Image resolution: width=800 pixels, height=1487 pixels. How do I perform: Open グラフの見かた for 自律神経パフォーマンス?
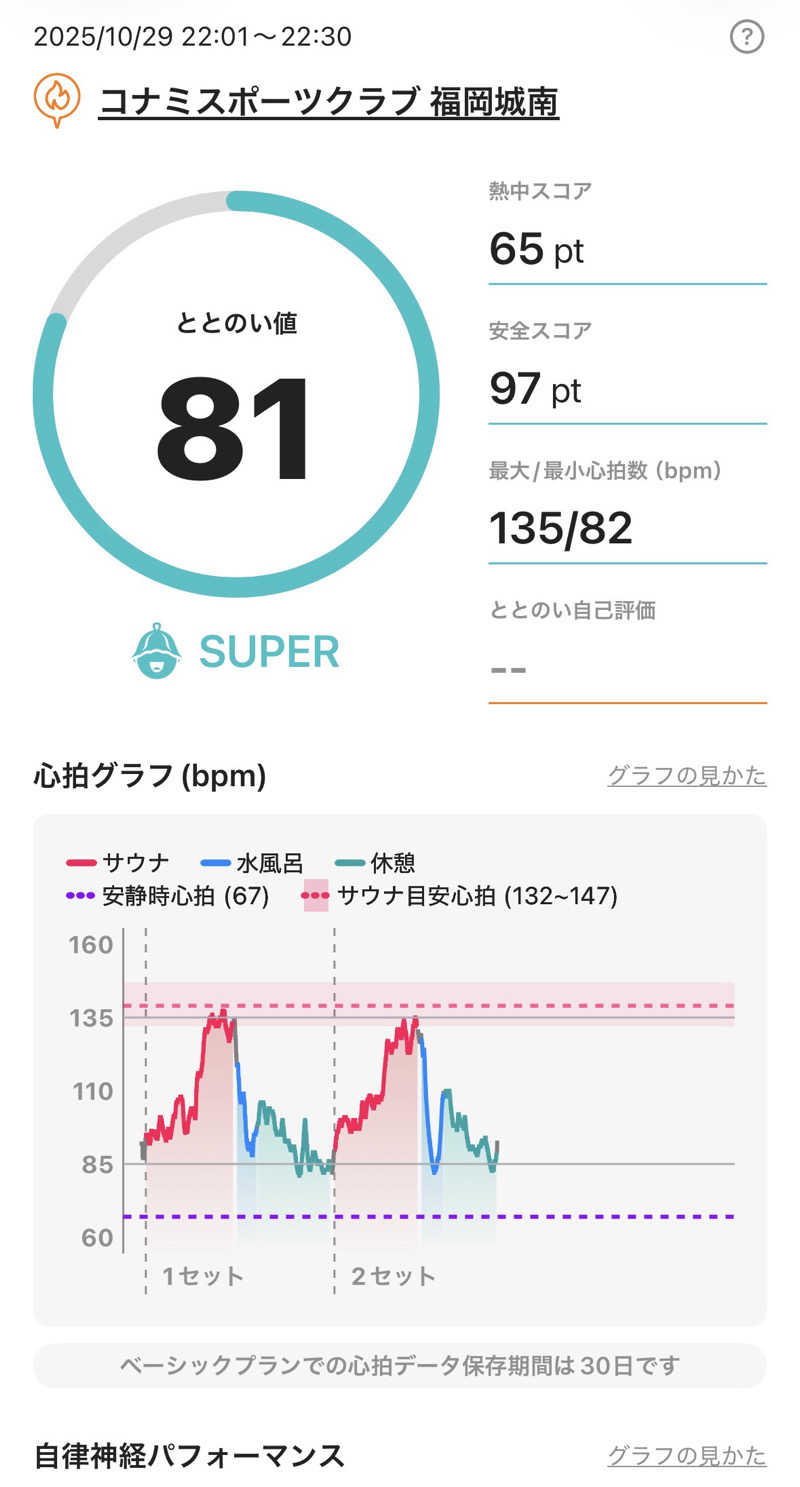[686, 1455]
